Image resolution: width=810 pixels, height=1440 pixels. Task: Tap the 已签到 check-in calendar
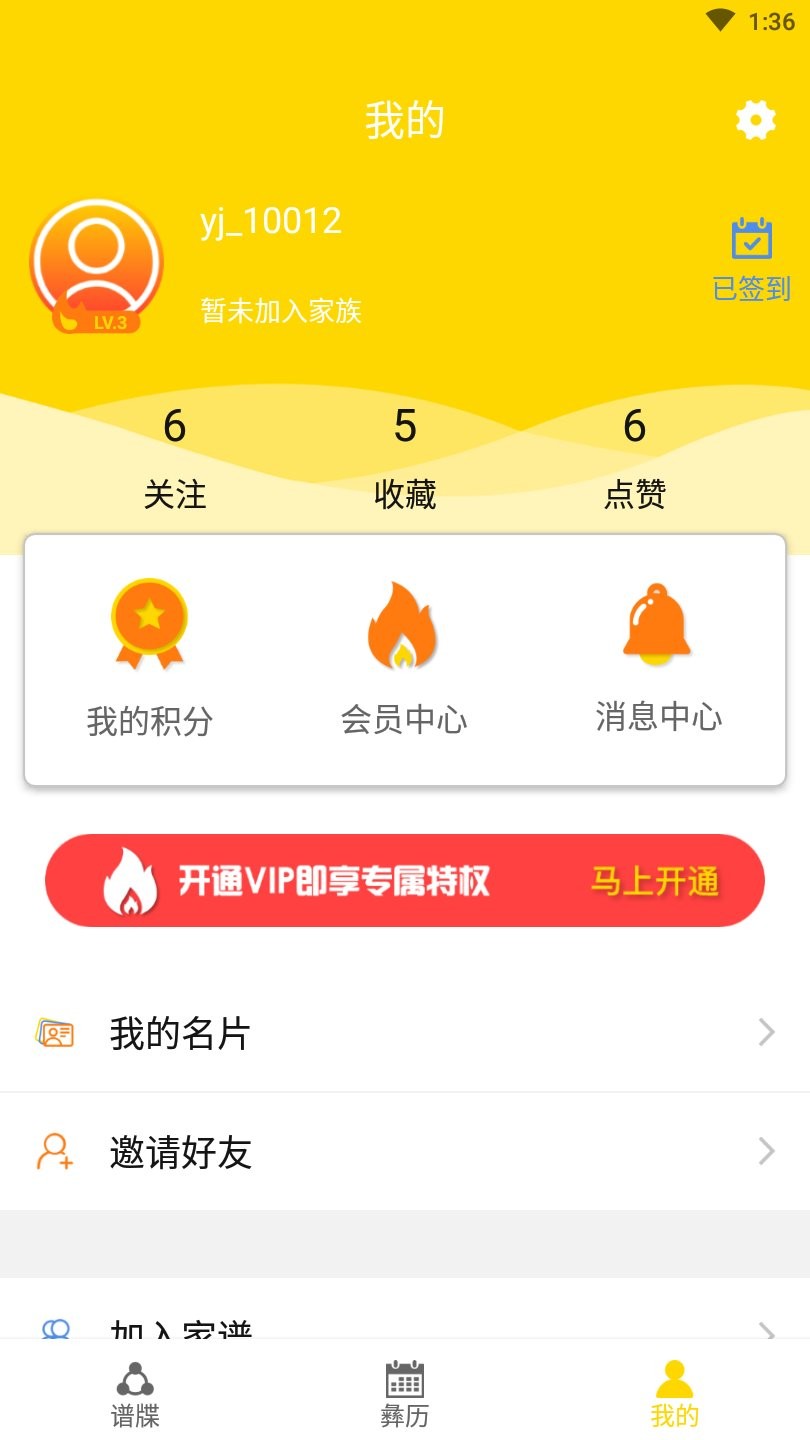tap(751, 259)
